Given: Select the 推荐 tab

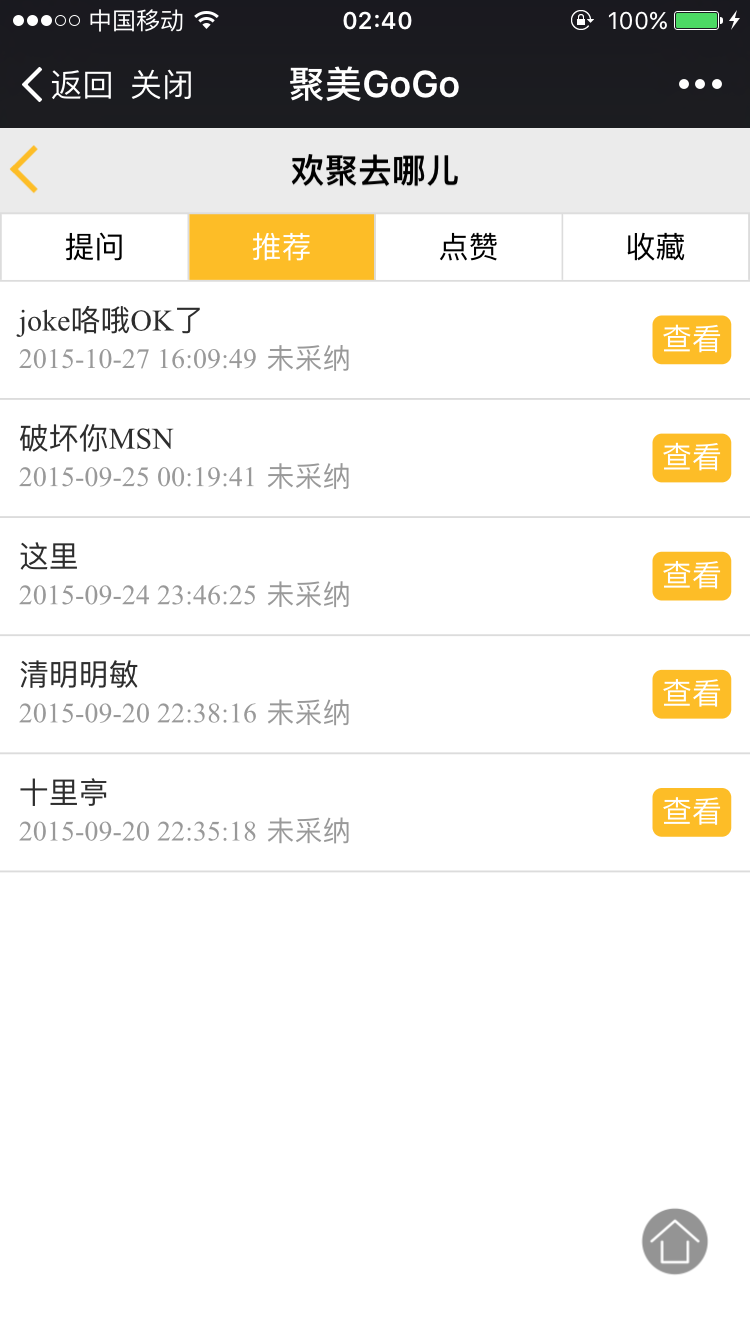Looking at the screenshot, I should pyautogui.click(x=281, y=247).
